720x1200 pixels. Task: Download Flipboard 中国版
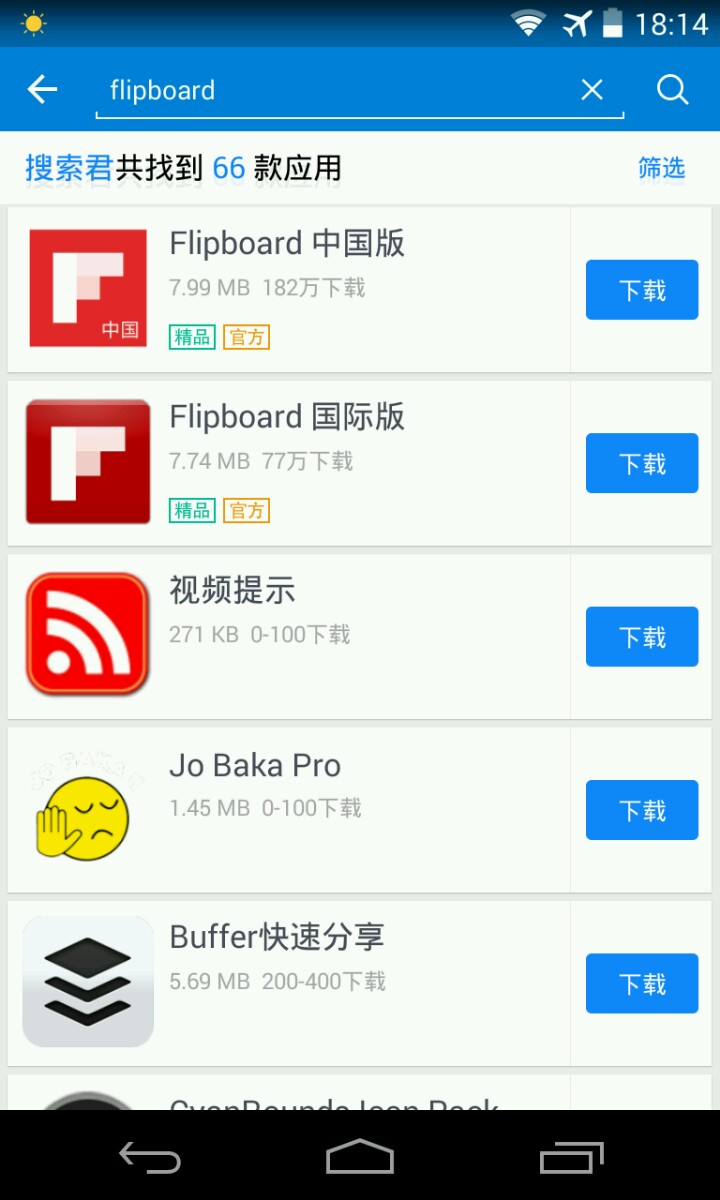click(x=642, y=290)
